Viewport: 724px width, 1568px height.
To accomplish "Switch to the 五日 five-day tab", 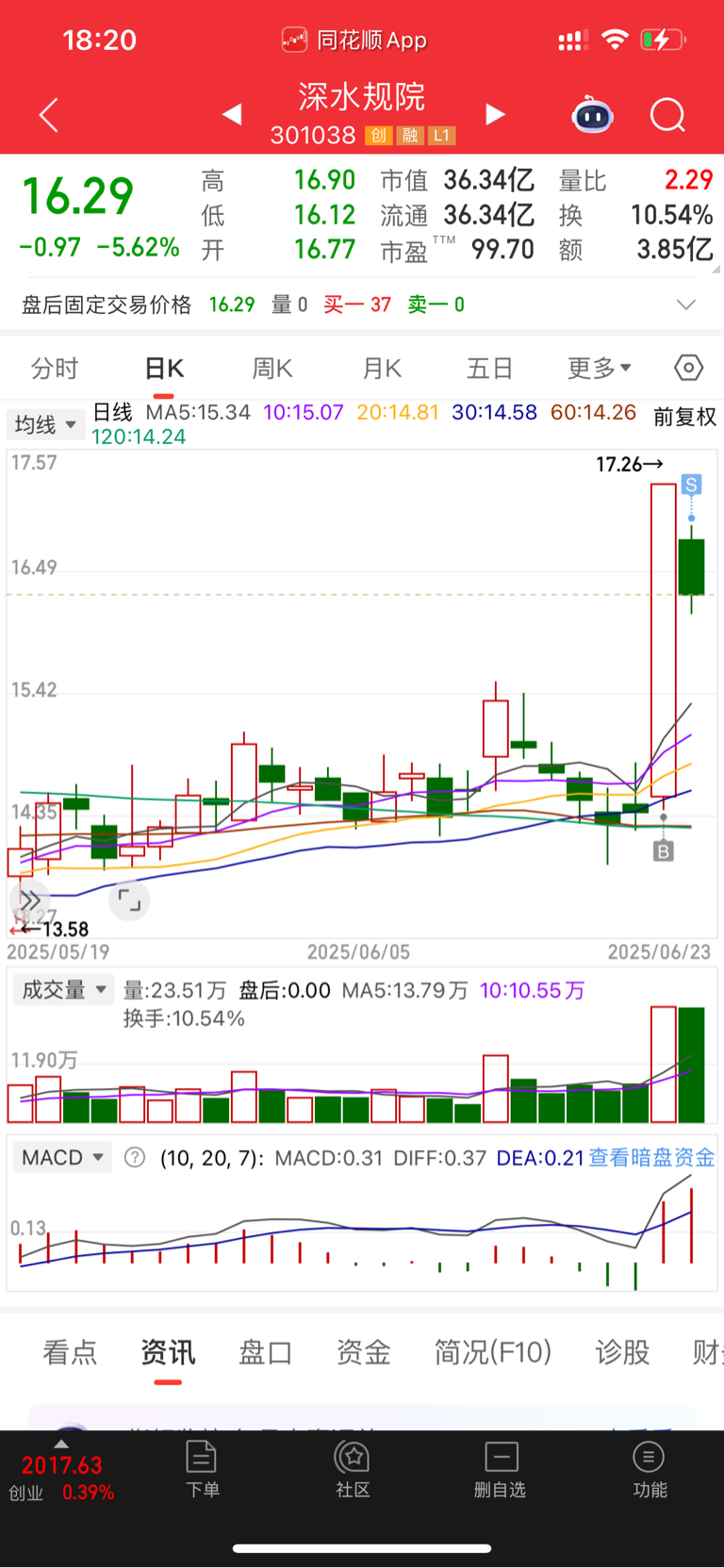I will pos(489,368).
